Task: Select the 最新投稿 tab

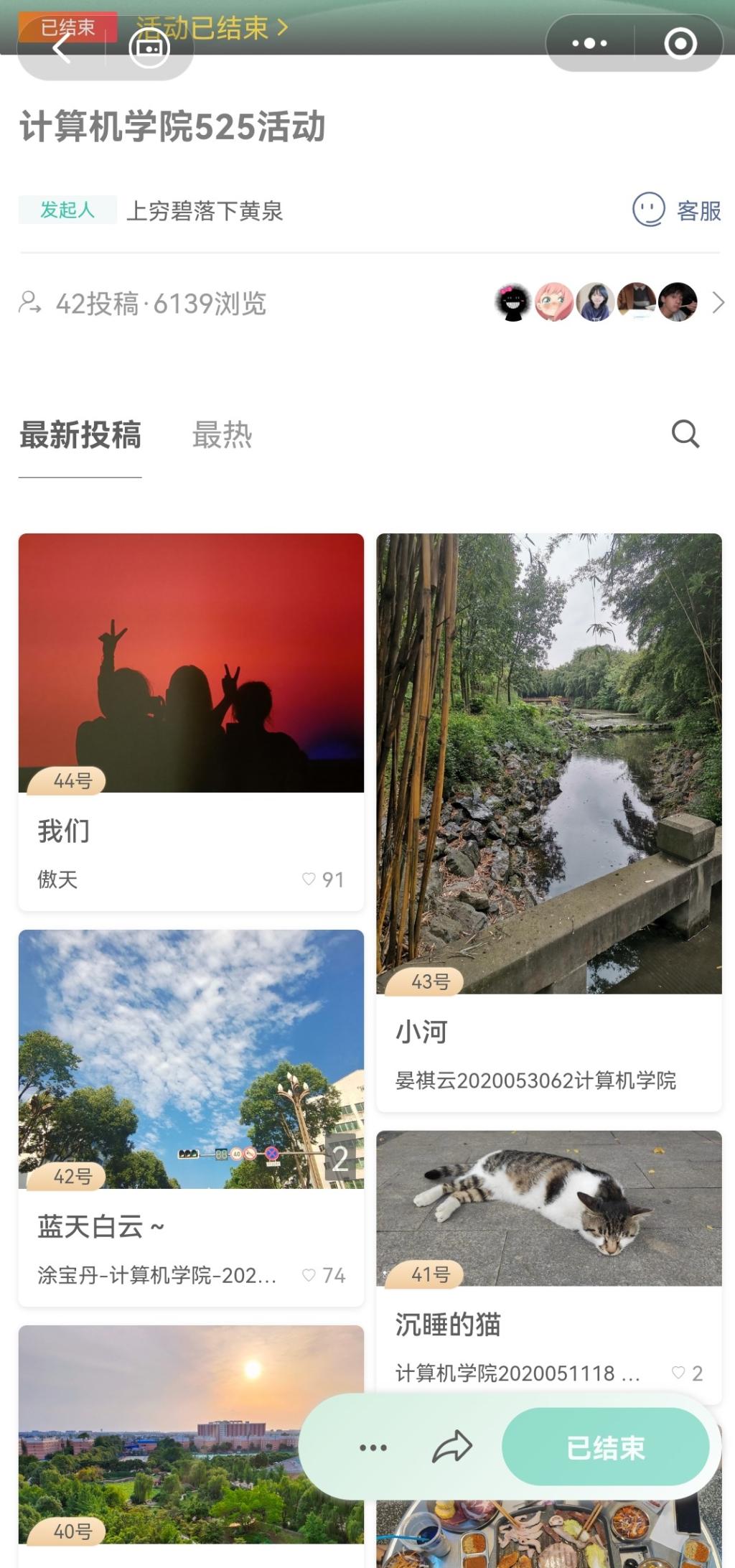Action: (80, 435)
